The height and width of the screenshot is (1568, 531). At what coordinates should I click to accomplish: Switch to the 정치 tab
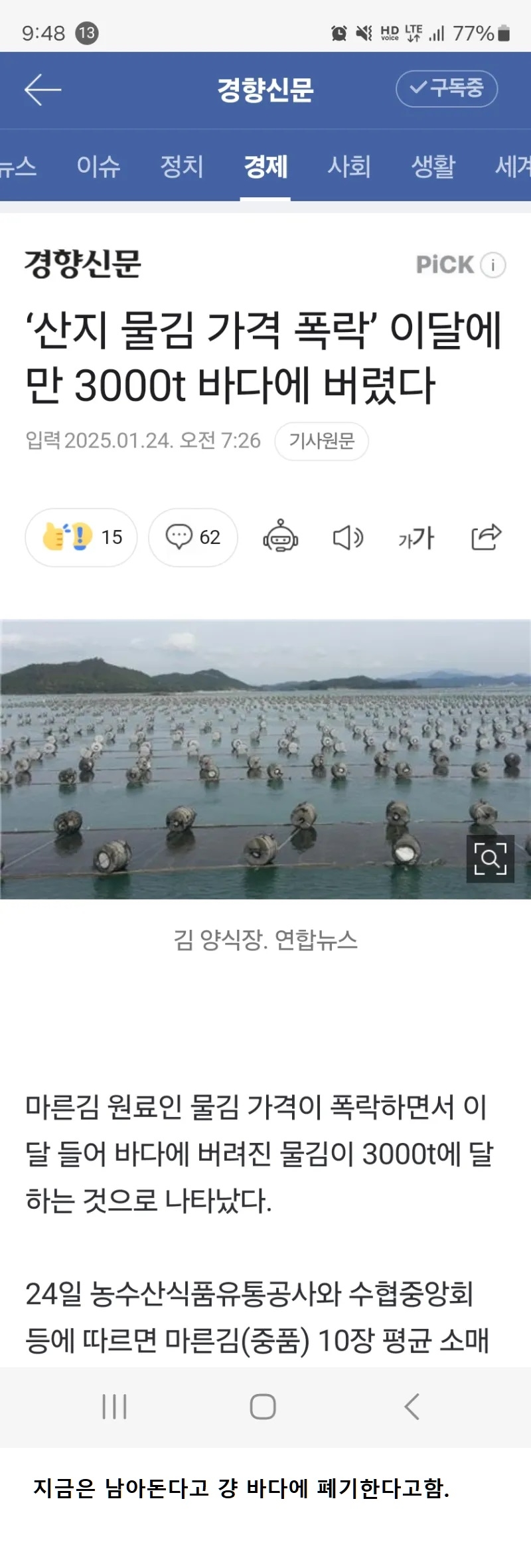tap(182, 166)
